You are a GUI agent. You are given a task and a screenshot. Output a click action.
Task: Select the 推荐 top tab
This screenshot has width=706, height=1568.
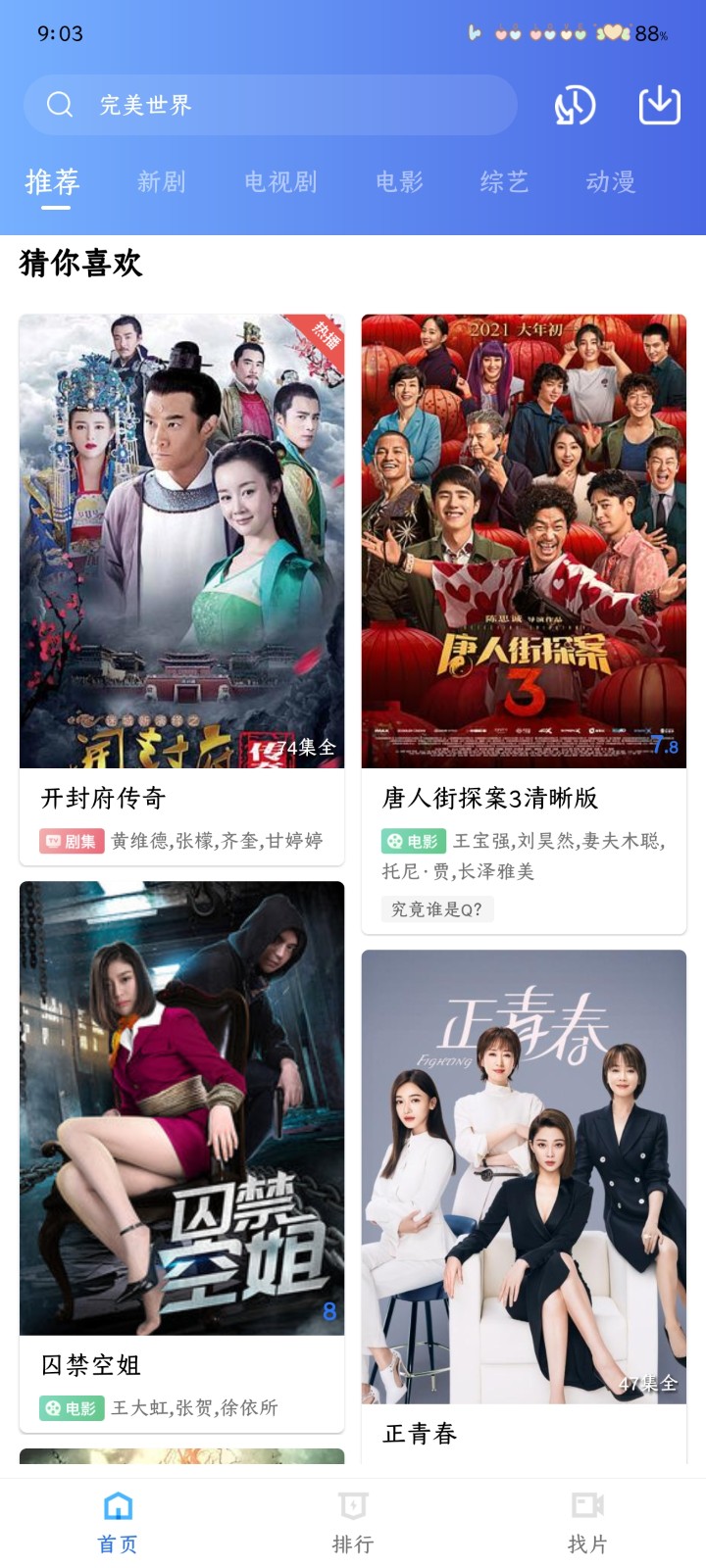(53, 182)
